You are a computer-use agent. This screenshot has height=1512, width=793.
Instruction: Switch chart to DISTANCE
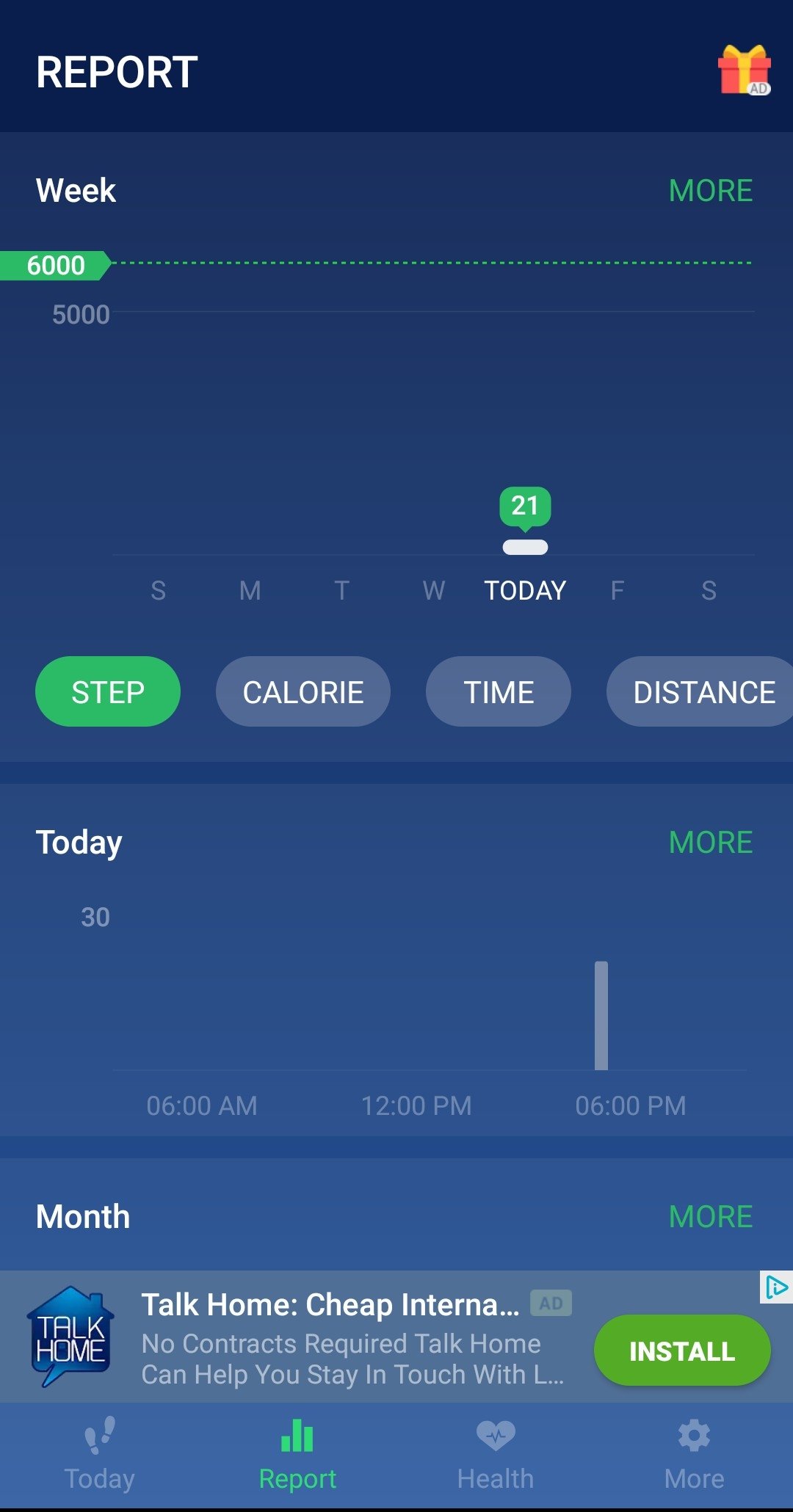(x=700, y=691)
